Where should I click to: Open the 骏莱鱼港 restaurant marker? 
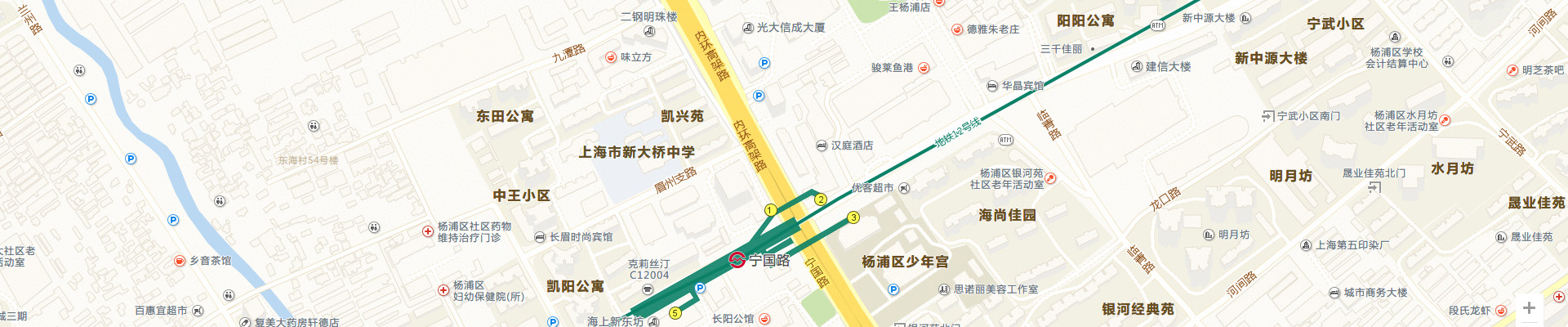[924, 68]
